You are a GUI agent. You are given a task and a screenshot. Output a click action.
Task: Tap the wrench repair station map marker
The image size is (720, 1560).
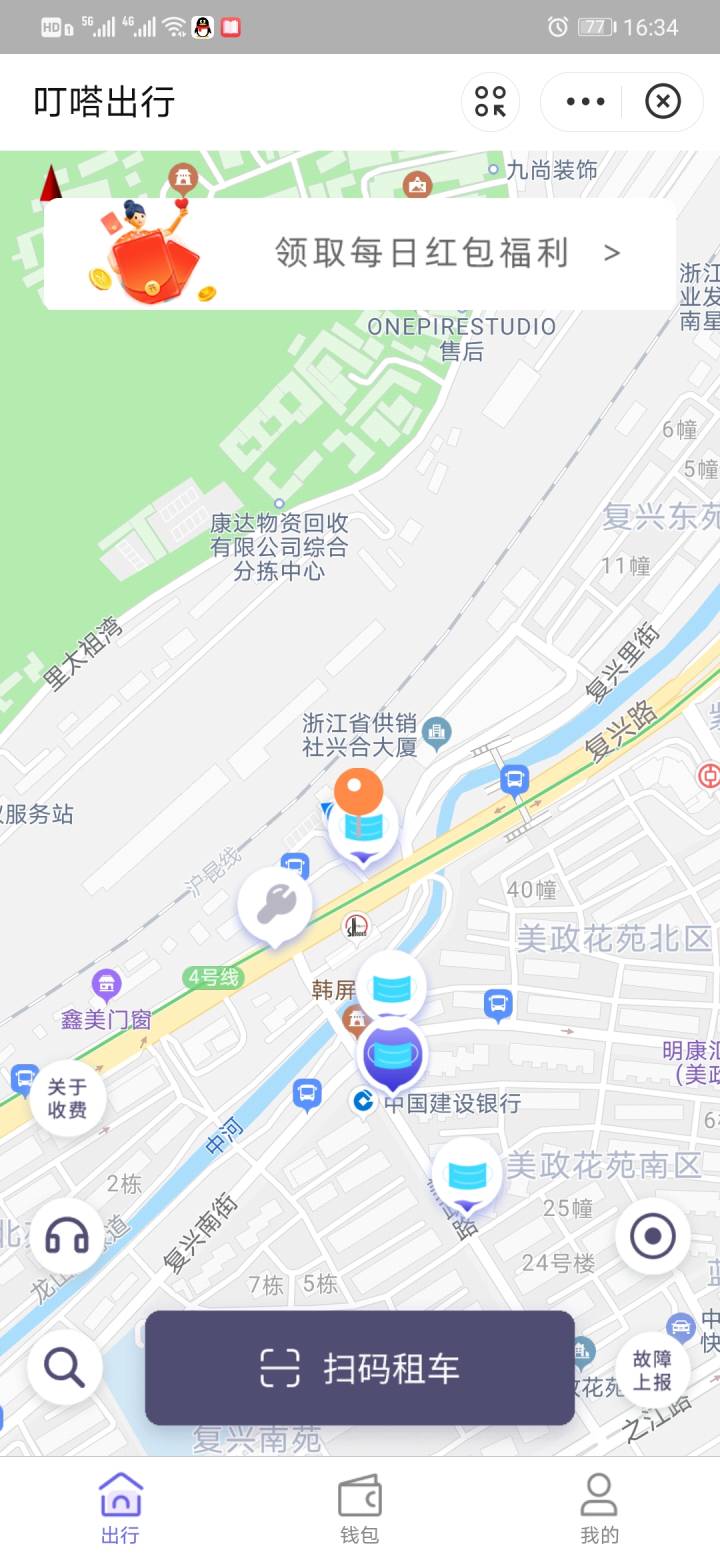pos(274,903)
